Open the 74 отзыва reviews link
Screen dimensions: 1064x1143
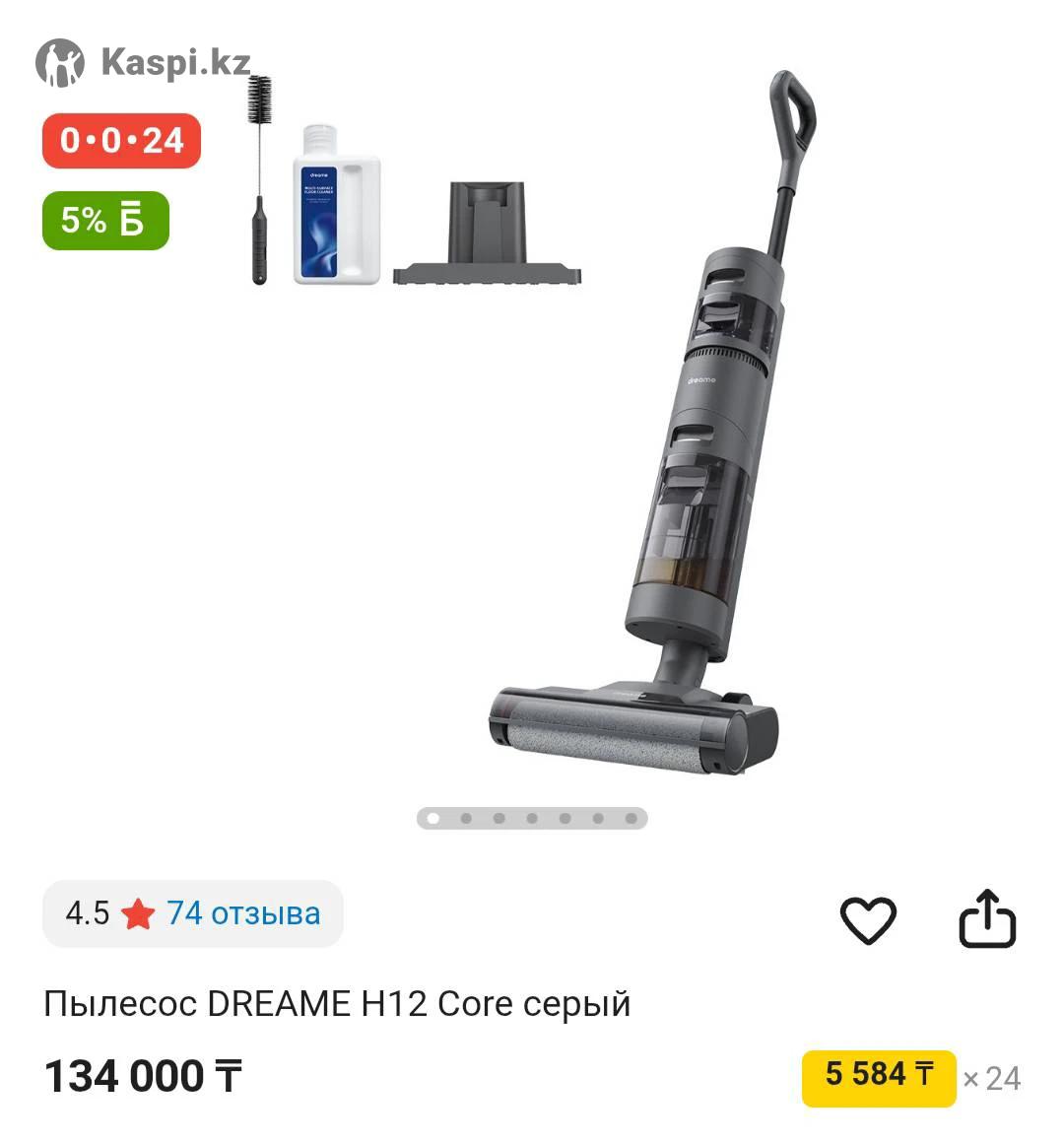click(243, 913)
